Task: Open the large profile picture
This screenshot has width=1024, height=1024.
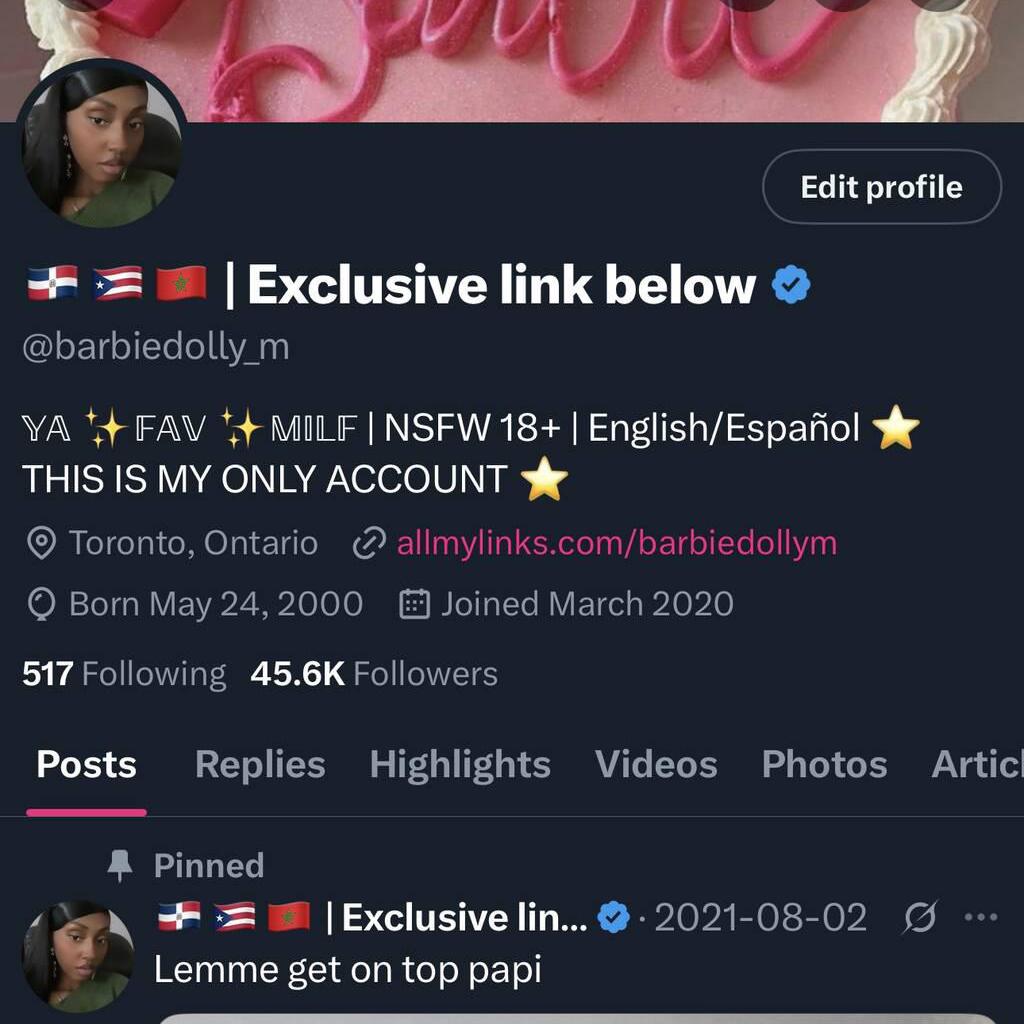Action: click(101, 146)
